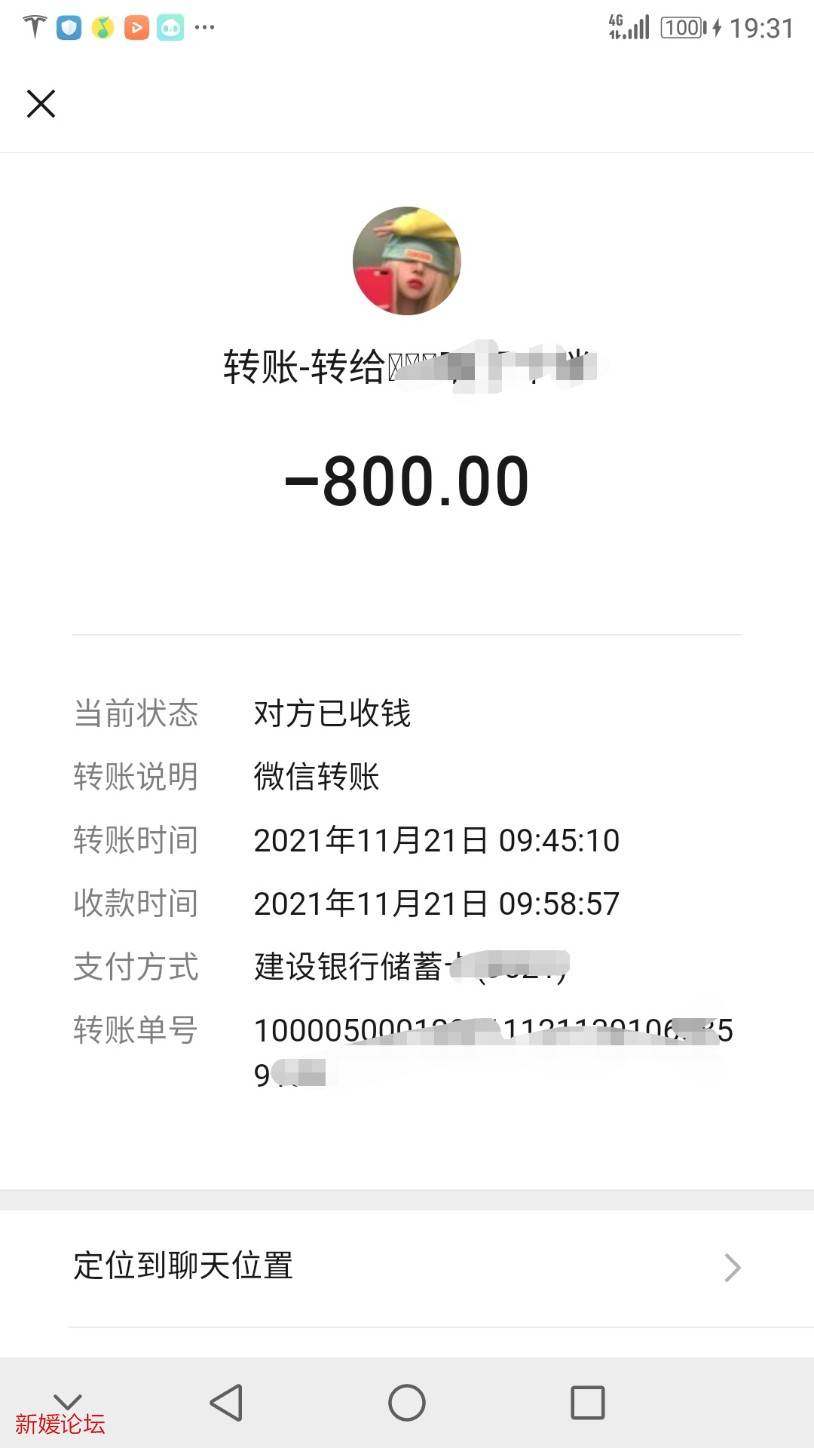
Task: Tap the system back button
Action: pyautogui.click(x=226, y=1402)
